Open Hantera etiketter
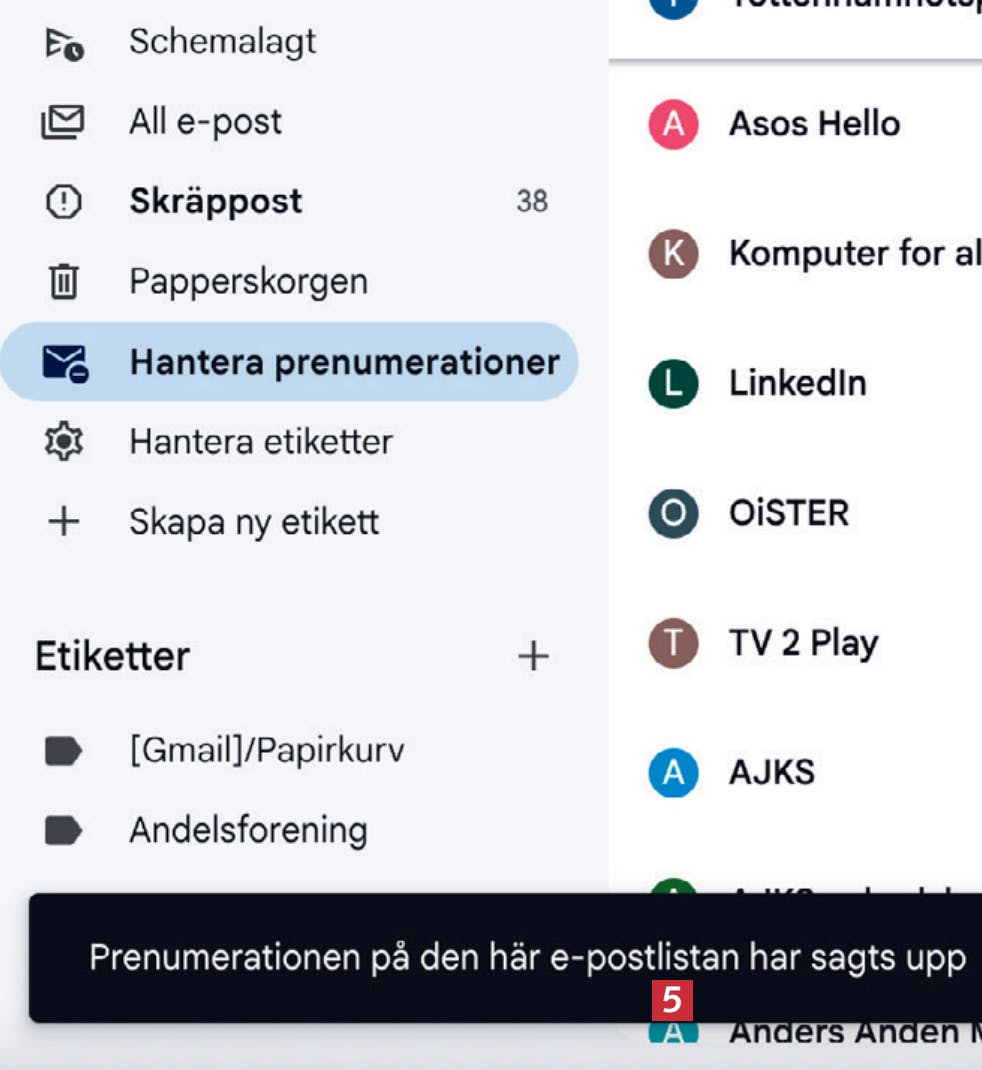 pos(260,442)
